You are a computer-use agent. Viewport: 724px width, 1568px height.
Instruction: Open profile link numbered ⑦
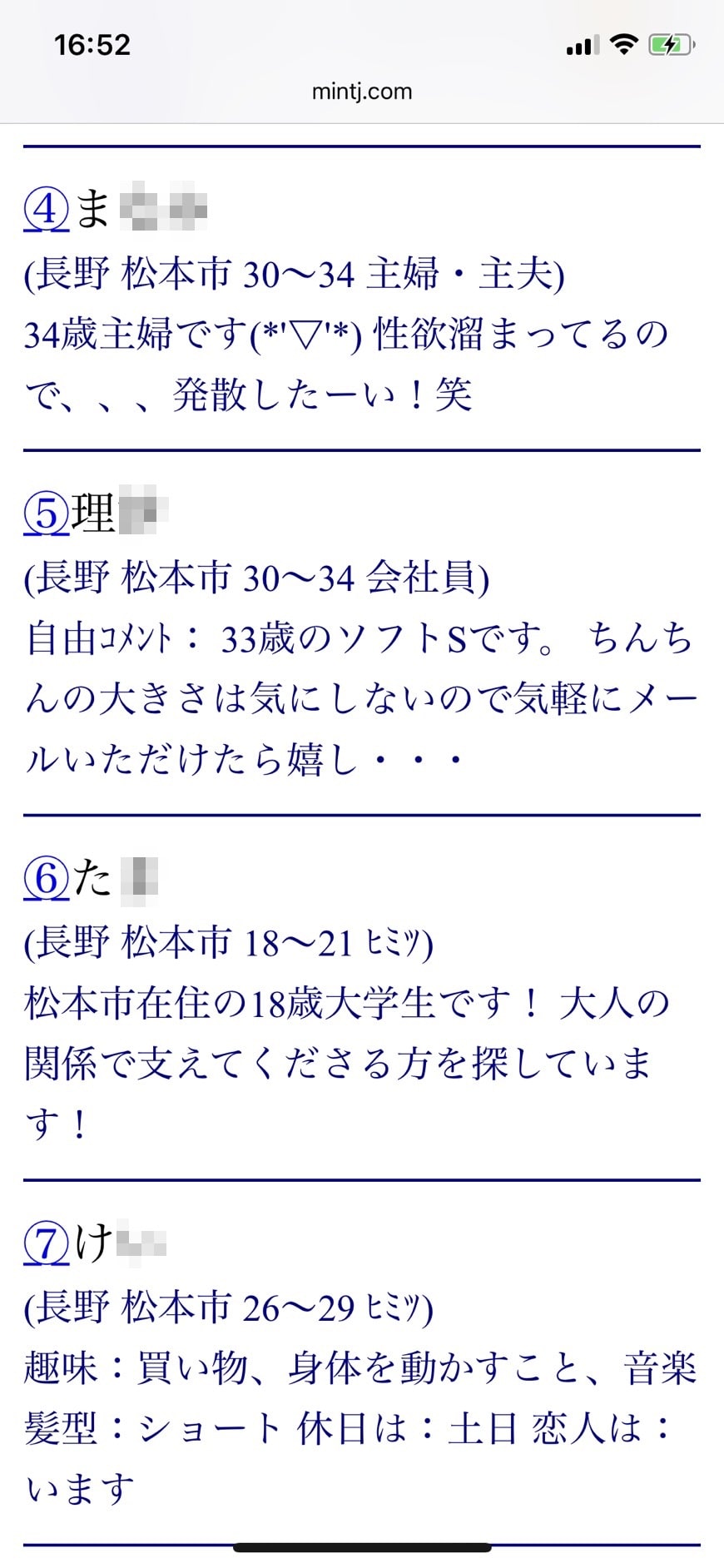pos(46,1243)
